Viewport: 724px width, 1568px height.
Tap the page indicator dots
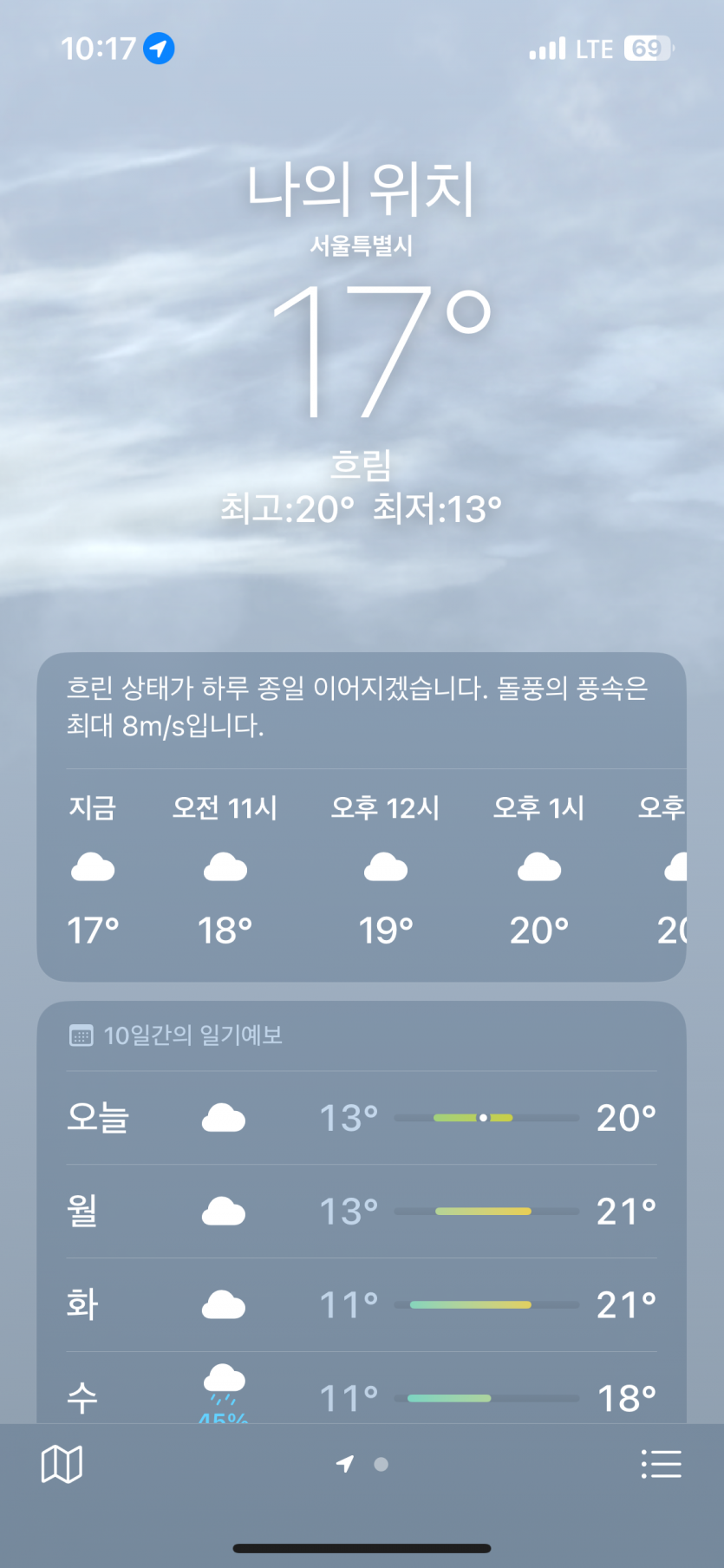point(362,1465)
